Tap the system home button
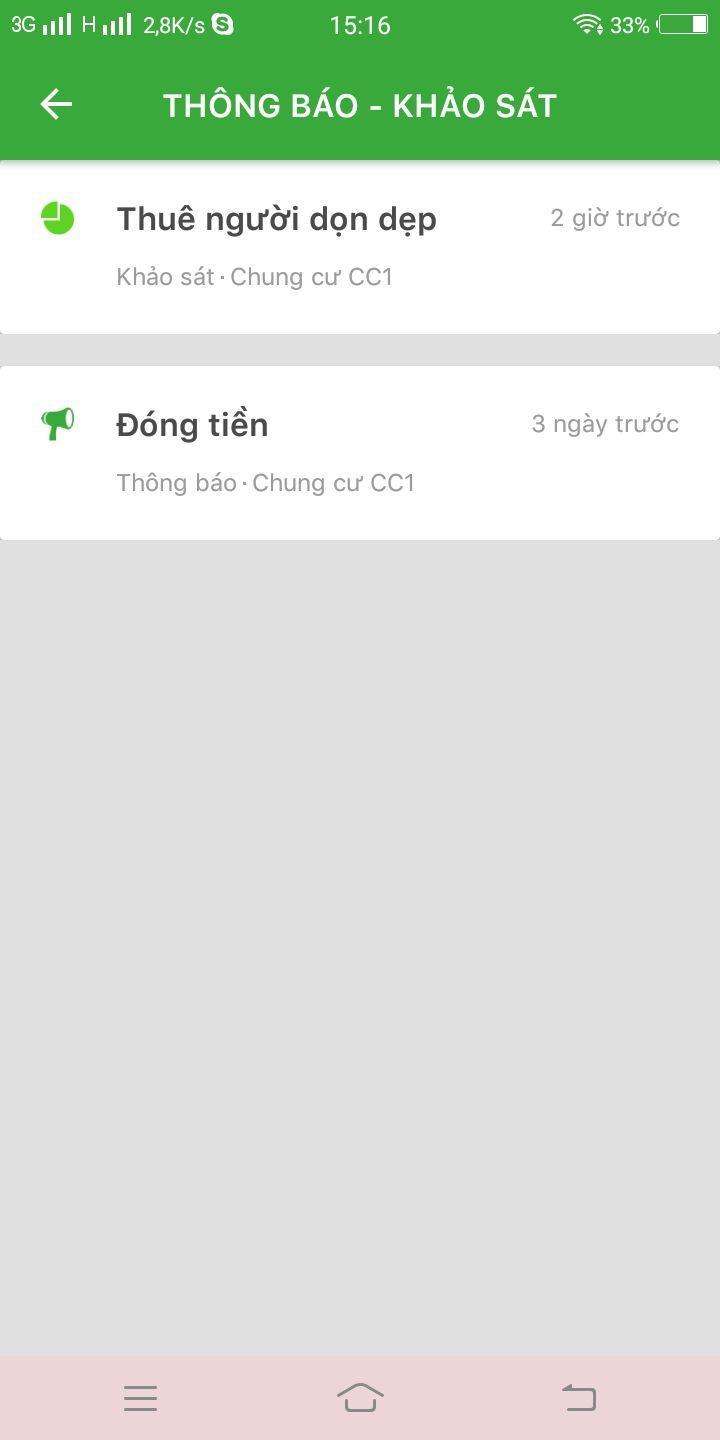Image resolution: width=720 pixels, height=1440 pixels. pyautogui.click(x=360, y=1397)
